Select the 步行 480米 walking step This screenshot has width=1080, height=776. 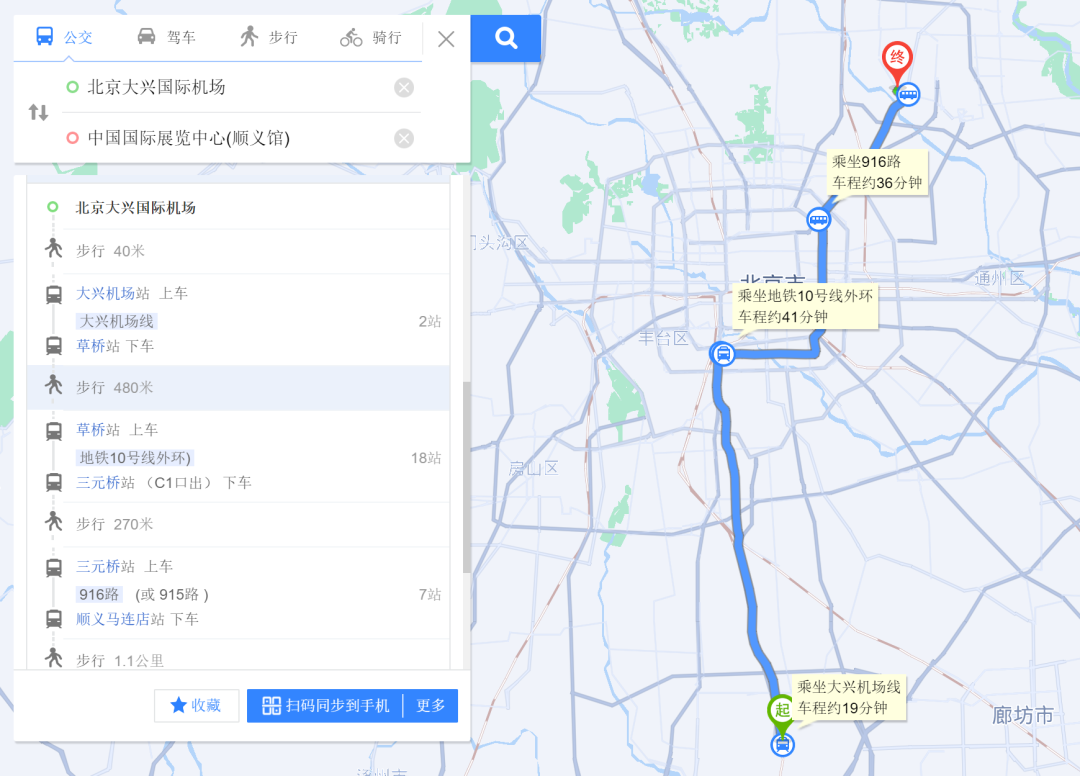click(115, 387)
